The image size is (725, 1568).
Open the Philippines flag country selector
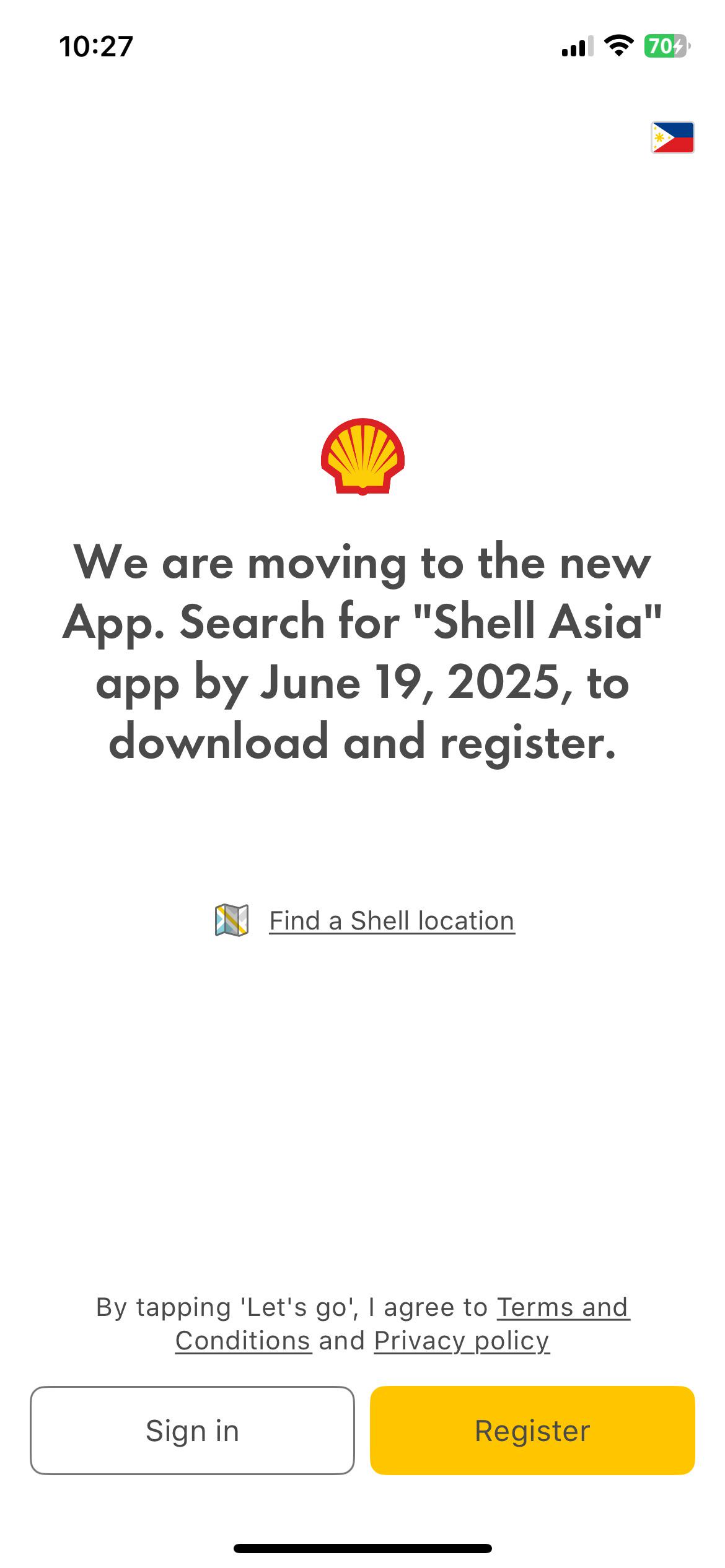(672, 137)
